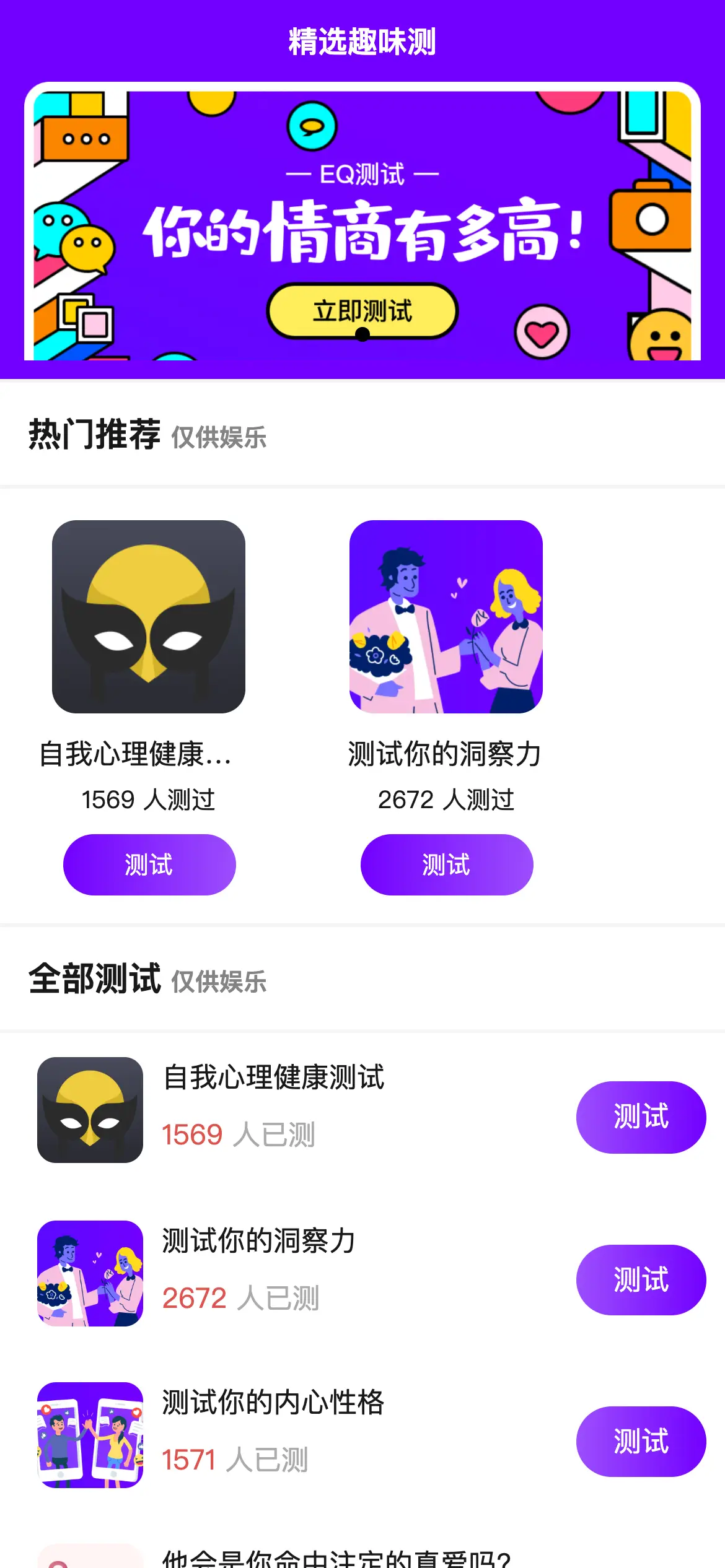Tap 测试 under 测试你的洞察力 hot card
The width and height of the screenshot is (725, 1568).
point(447,865)
